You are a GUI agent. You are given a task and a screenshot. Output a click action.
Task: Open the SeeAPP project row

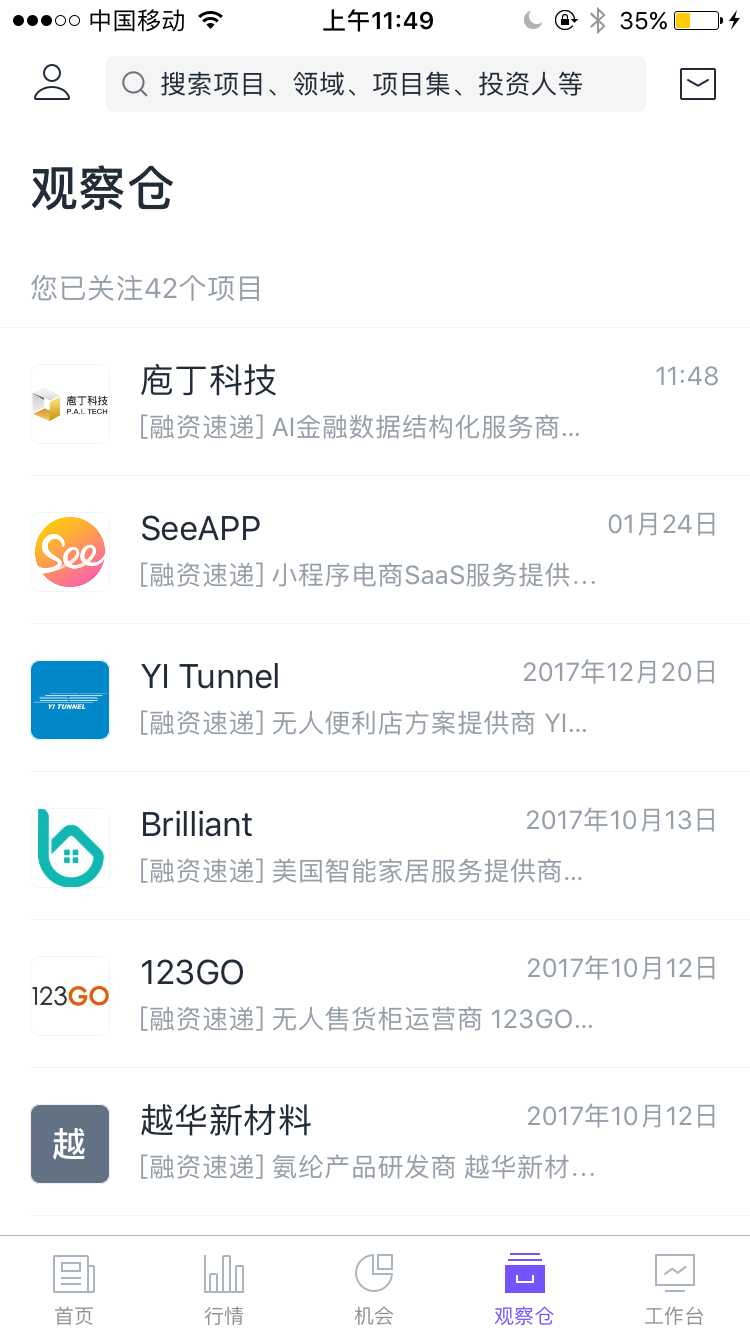375,550
